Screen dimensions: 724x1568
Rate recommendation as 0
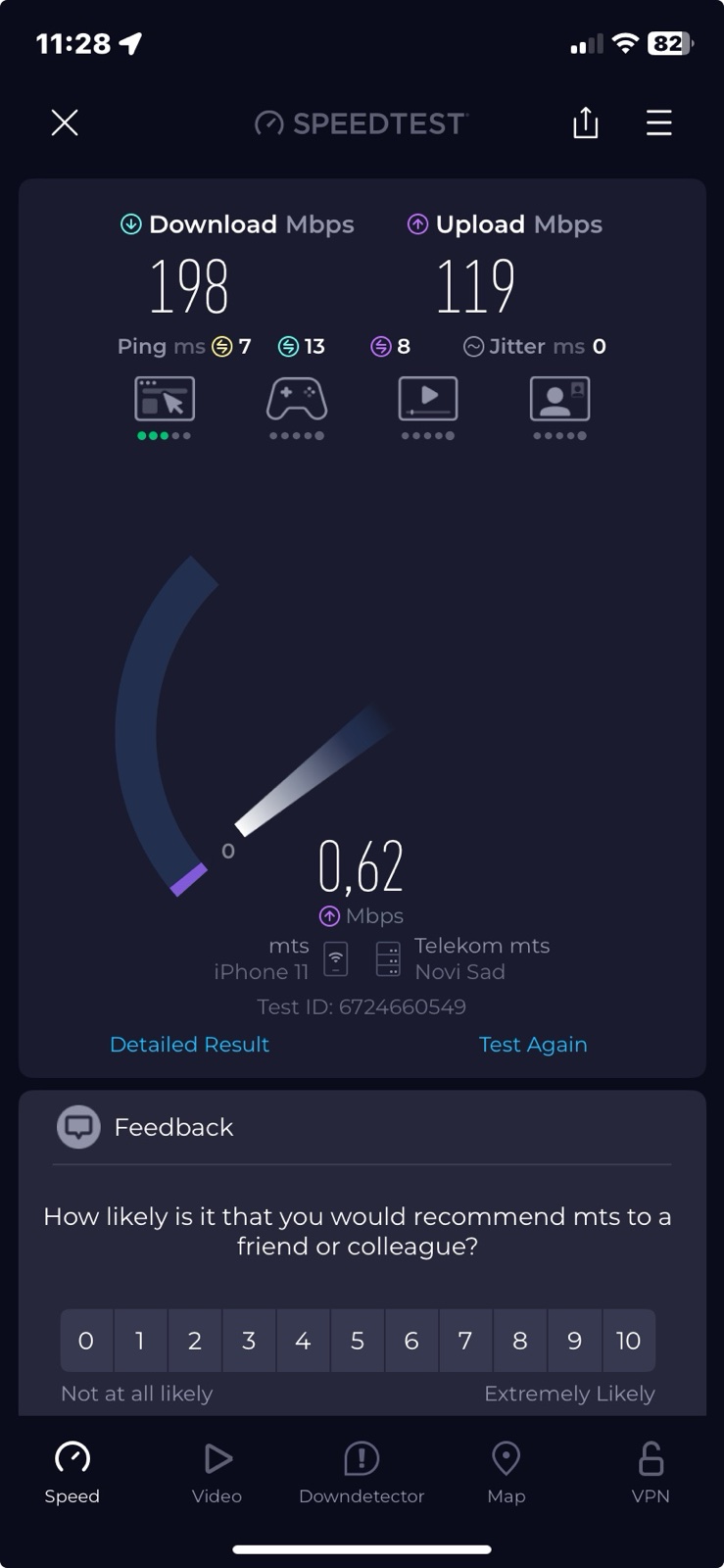(x=86, y=1340)
